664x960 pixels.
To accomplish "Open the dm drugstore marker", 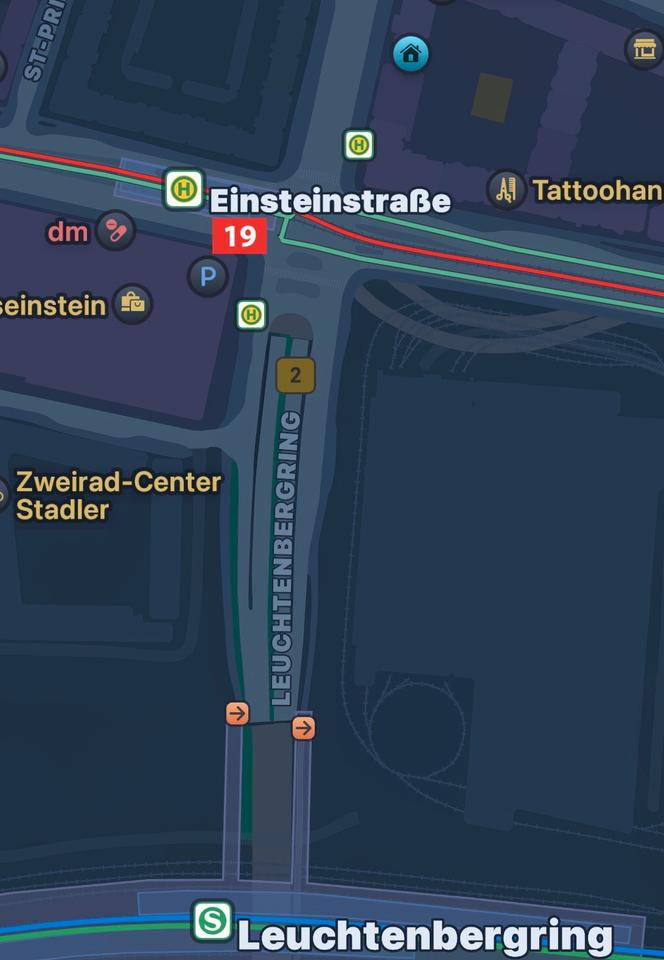I will (115, 231).
